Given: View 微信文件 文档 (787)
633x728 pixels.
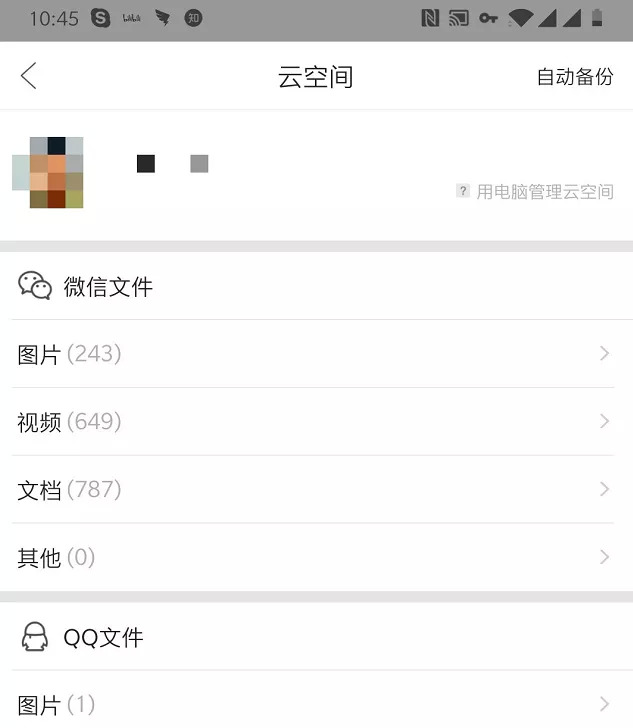Looking at the screenshot, I should 316,490.
